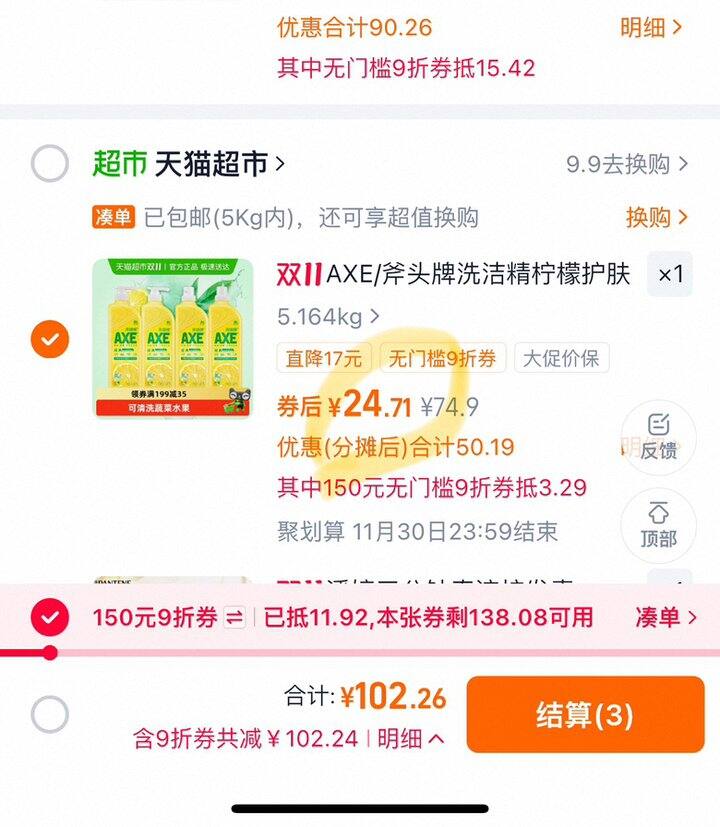Open the 明细 details at the top right

pos(650,28)
